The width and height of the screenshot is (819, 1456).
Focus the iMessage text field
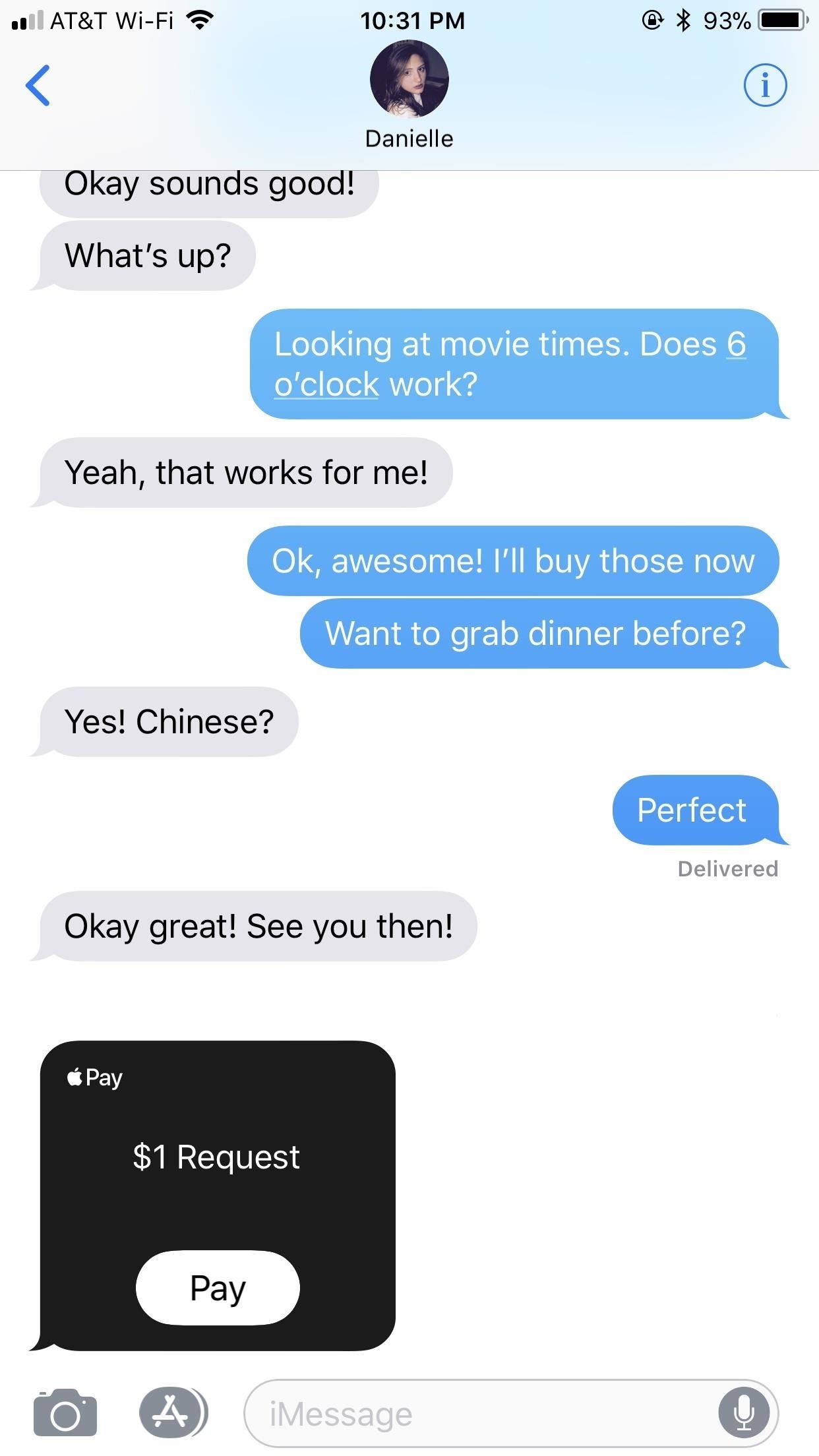click(x=481, y=1414)
